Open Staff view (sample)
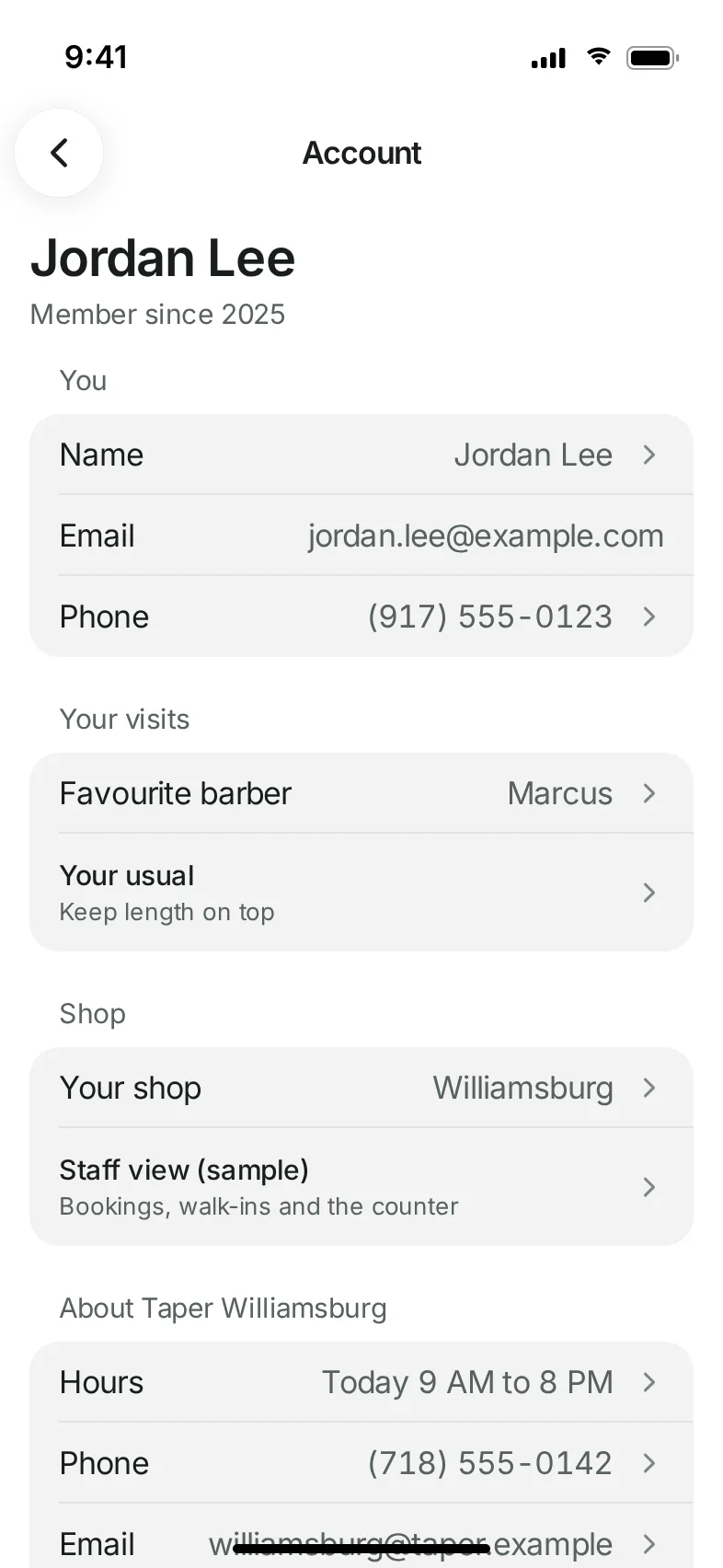 tap(361, 1187)
